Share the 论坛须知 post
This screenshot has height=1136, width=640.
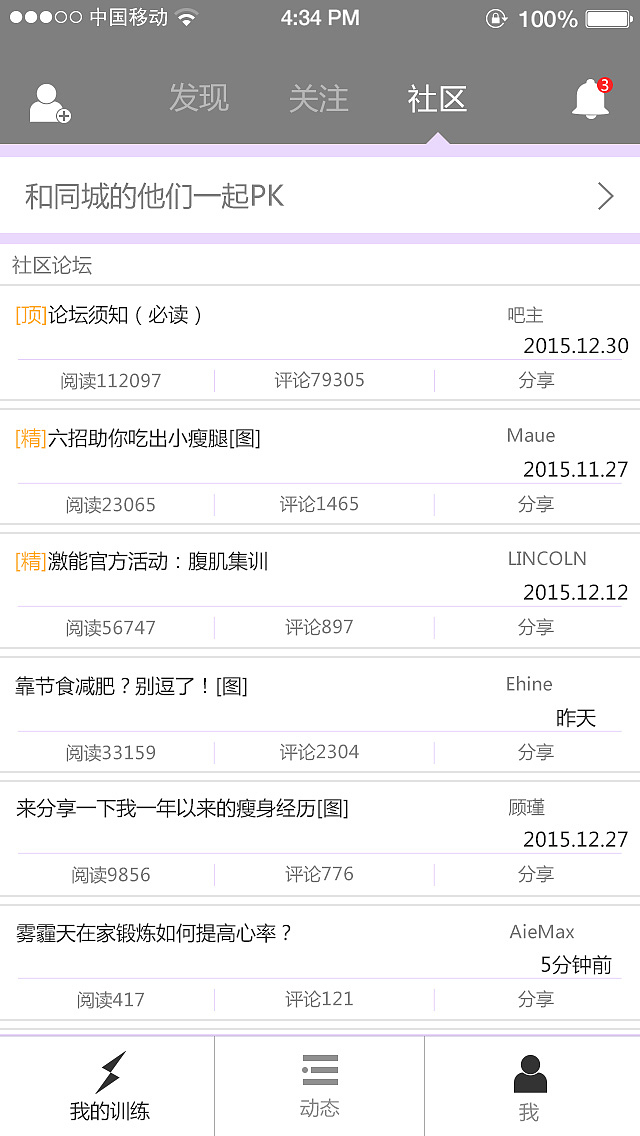coord(536,380)
